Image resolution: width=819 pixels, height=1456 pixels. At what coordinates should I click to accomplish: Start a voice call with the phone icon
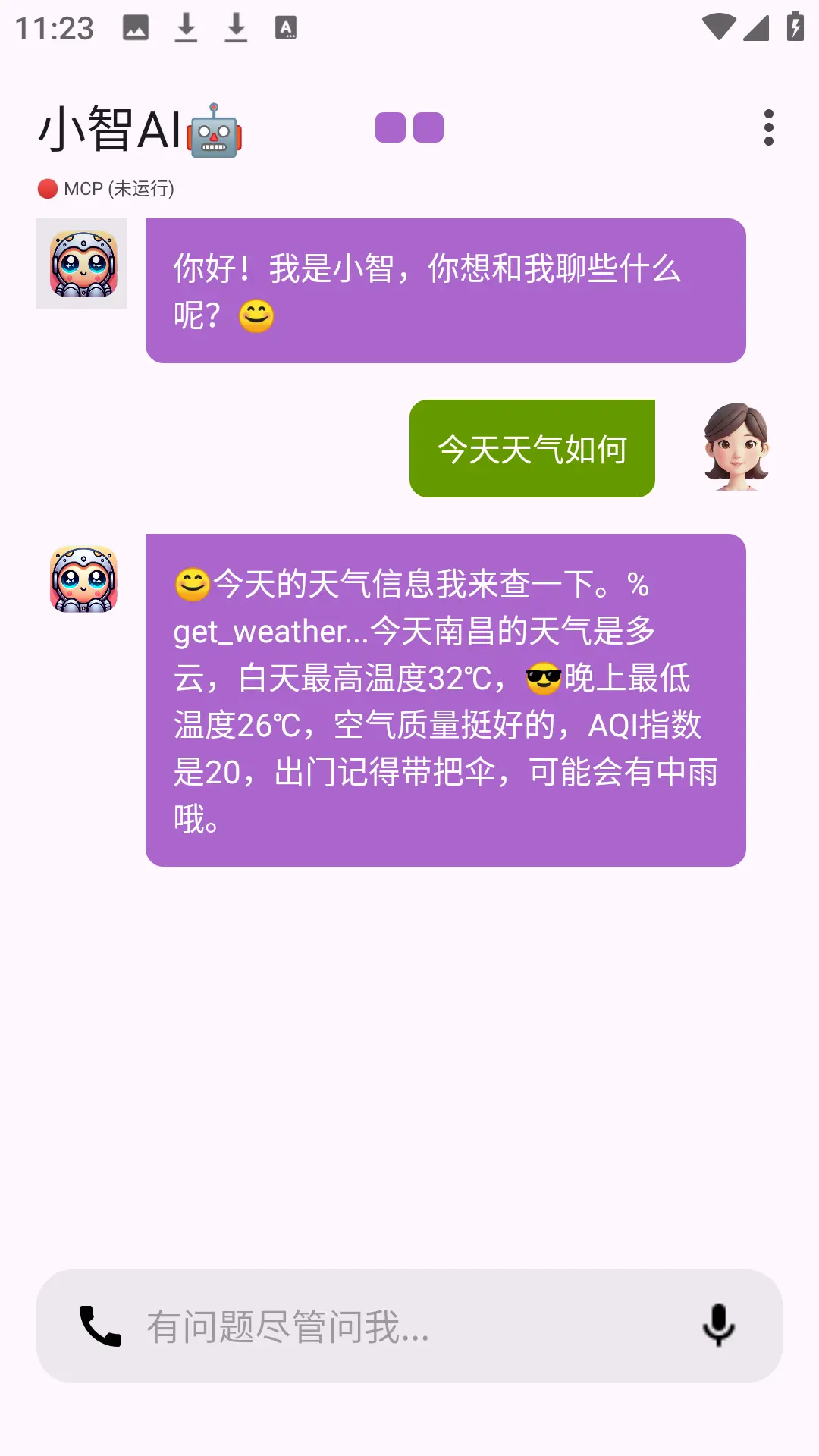tap(100, 1326)
